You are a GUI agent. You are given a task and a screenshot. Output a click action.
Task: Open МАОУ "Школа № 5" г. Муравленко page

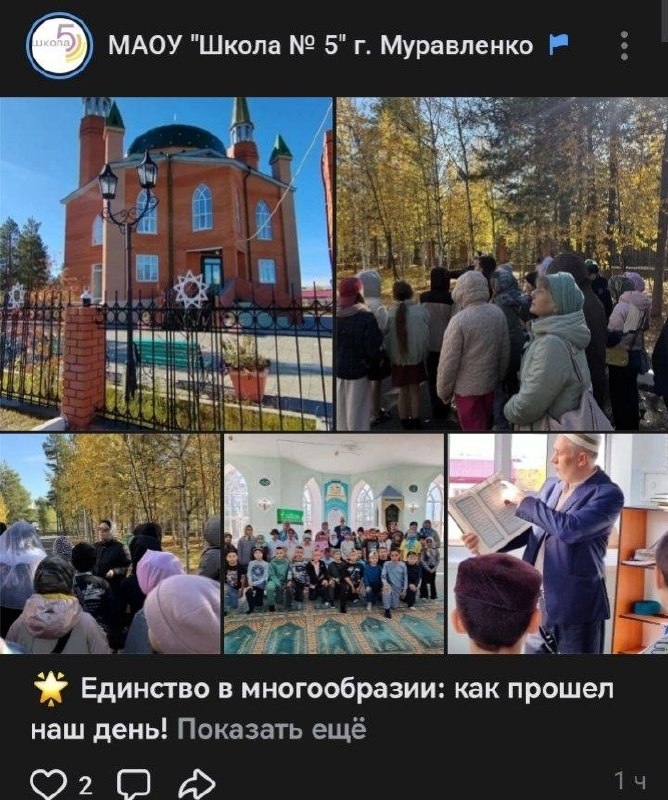click(320, 46)
